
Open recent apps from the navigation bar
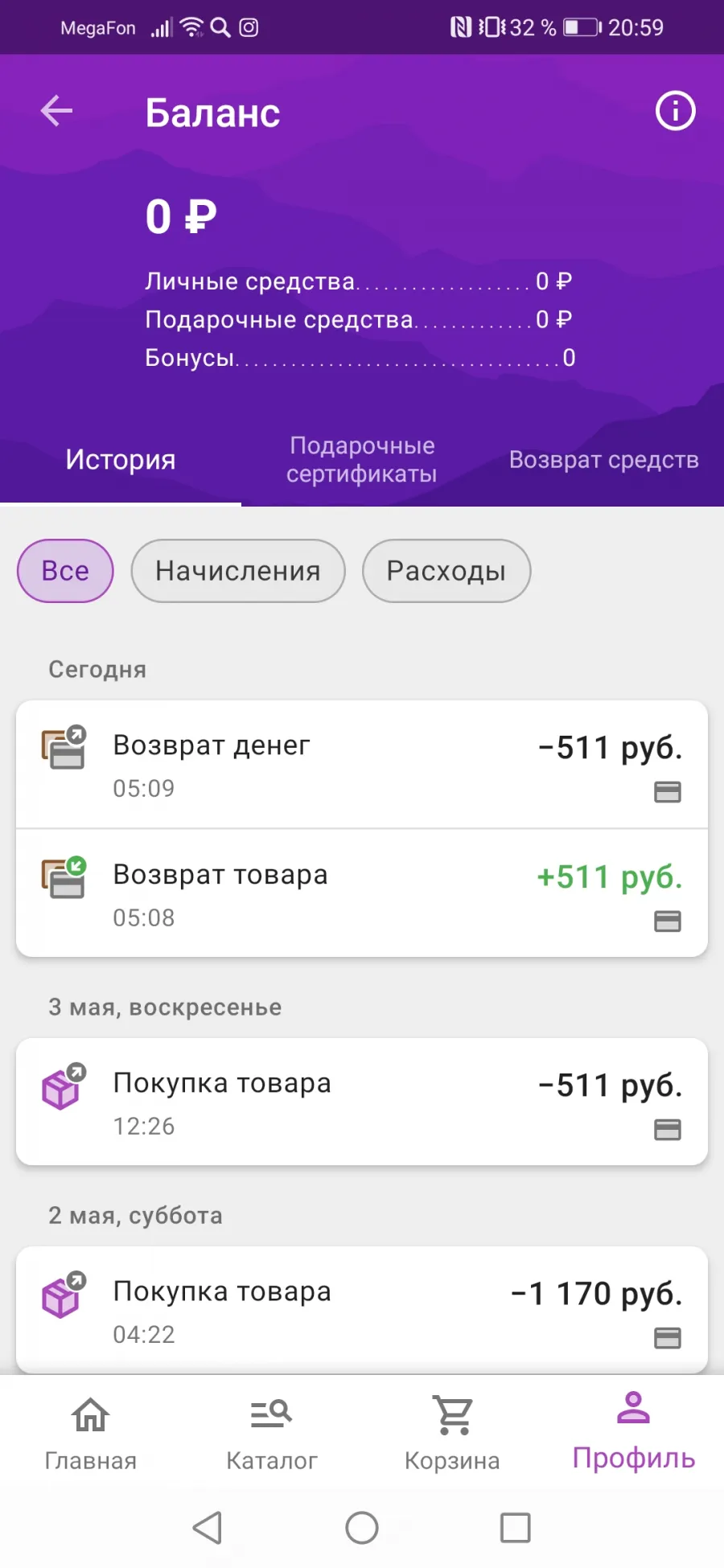[x=515, y=1528]
